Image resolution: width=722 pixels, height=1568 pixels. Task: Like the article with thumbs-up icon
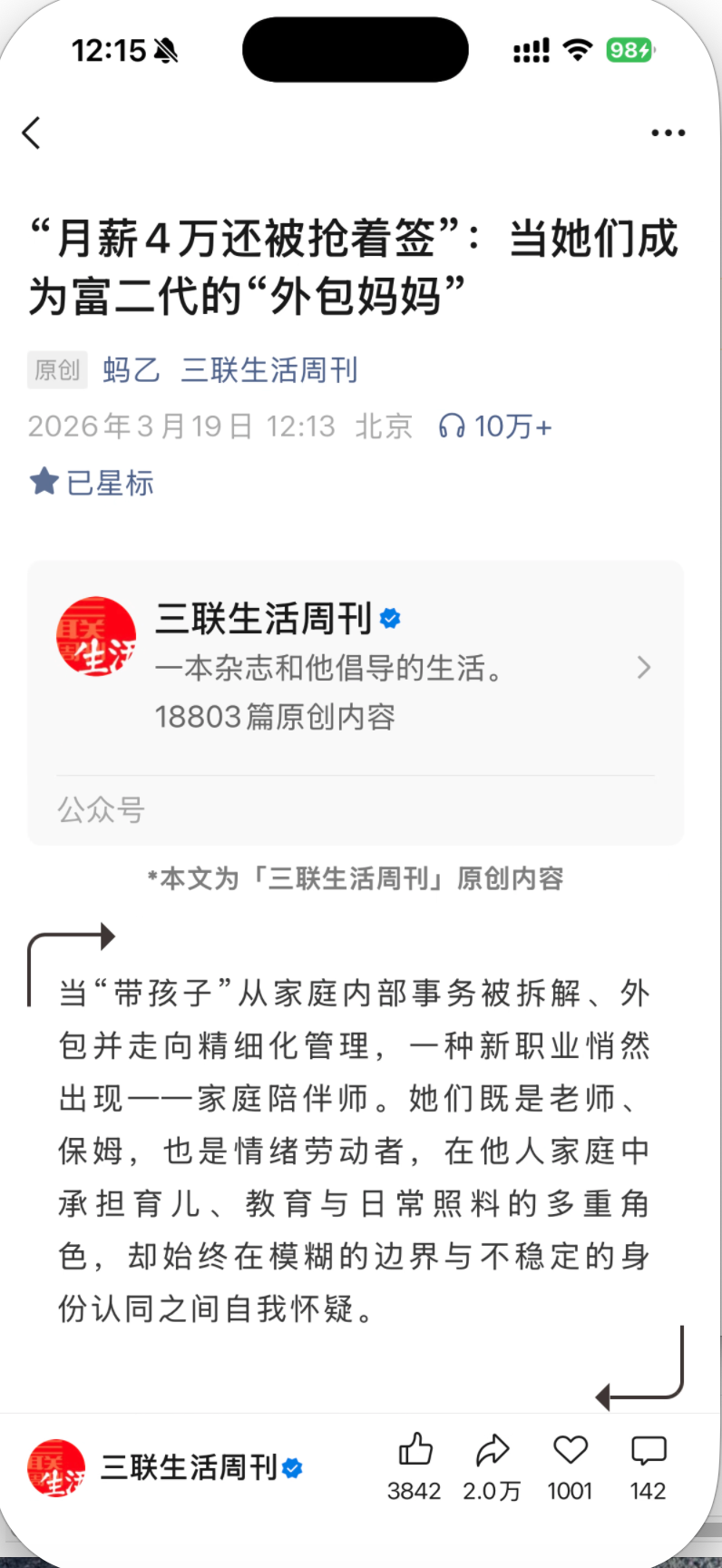(x=415, y=1450)
